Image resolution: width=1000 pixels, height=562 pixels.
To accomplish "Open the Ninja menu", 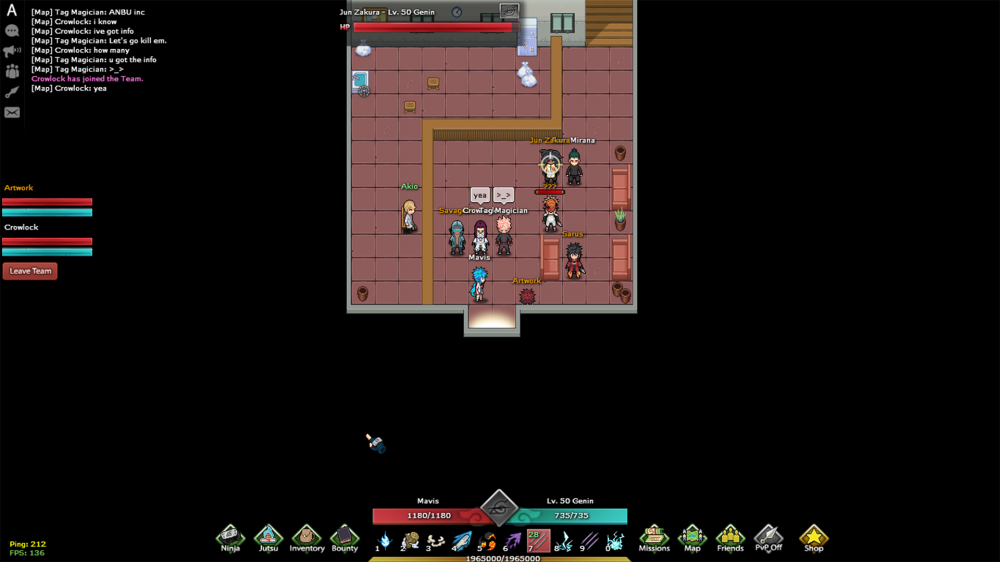I will coord(230,537).
